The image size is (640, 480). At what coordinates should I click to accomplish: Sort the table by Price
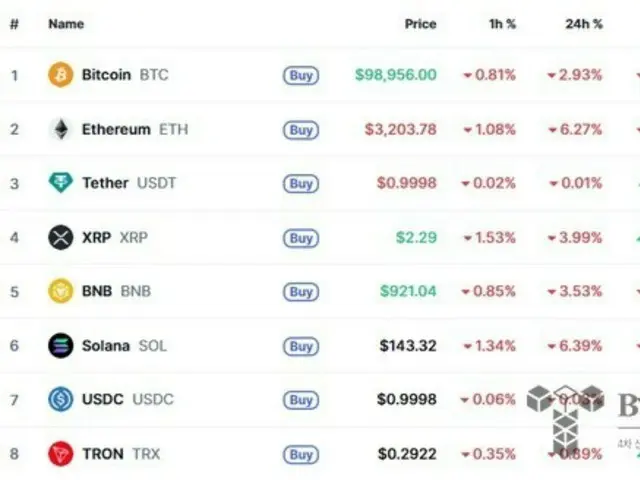tap(420, 23)
